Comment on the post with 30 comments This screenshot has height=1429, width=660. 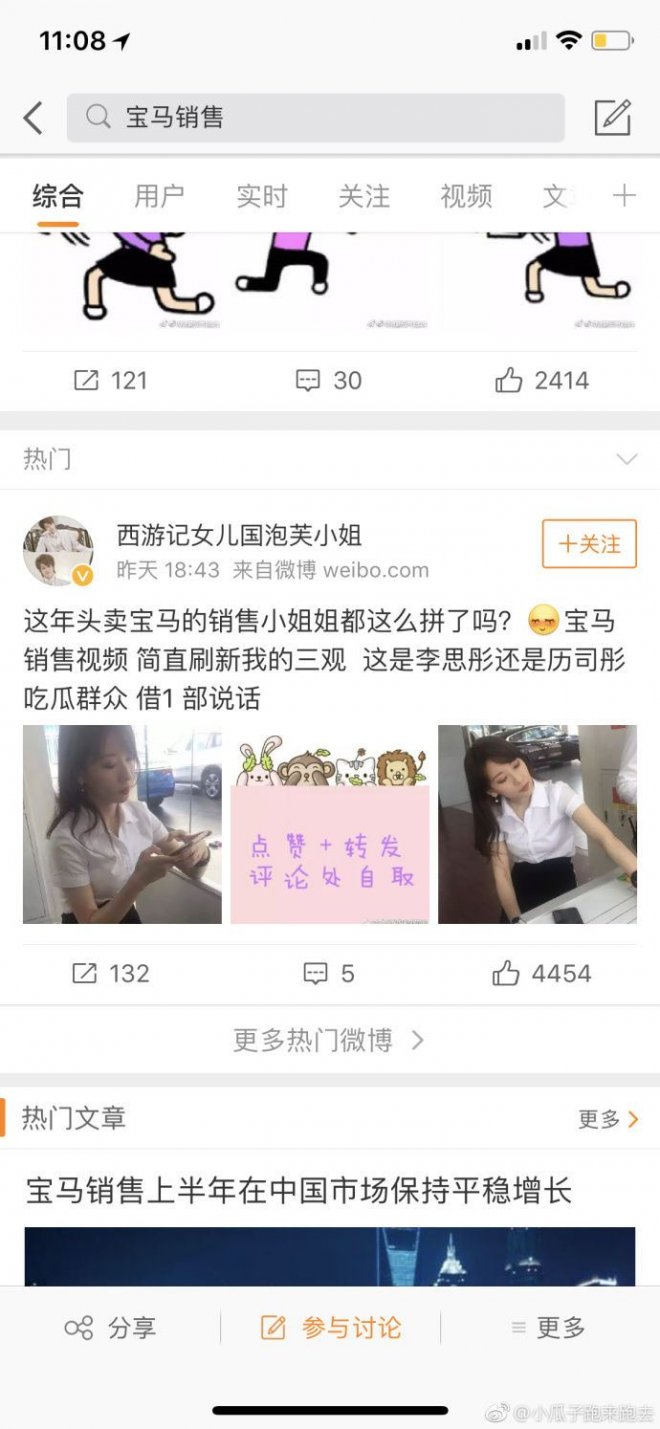click(329, 380)
